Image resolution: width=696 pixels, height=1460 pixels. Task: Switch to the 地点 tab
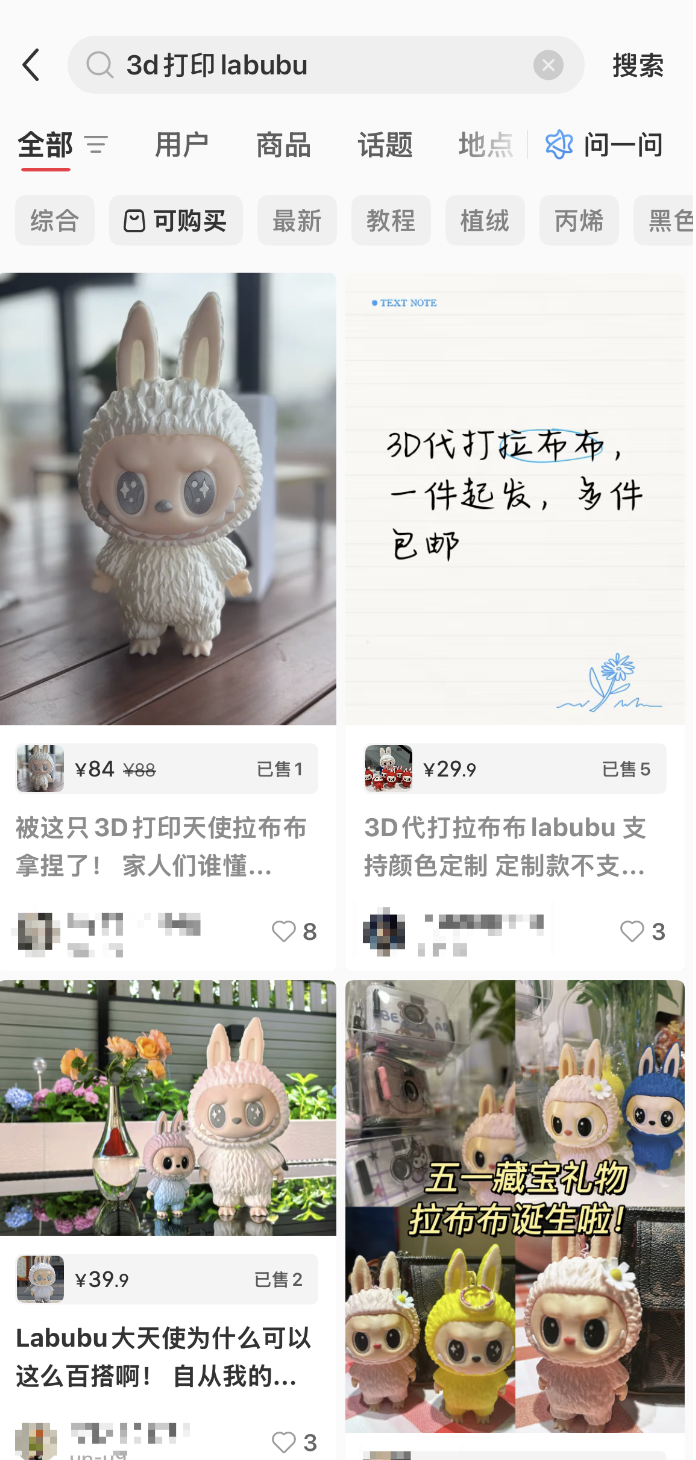(x=485, y=146)
